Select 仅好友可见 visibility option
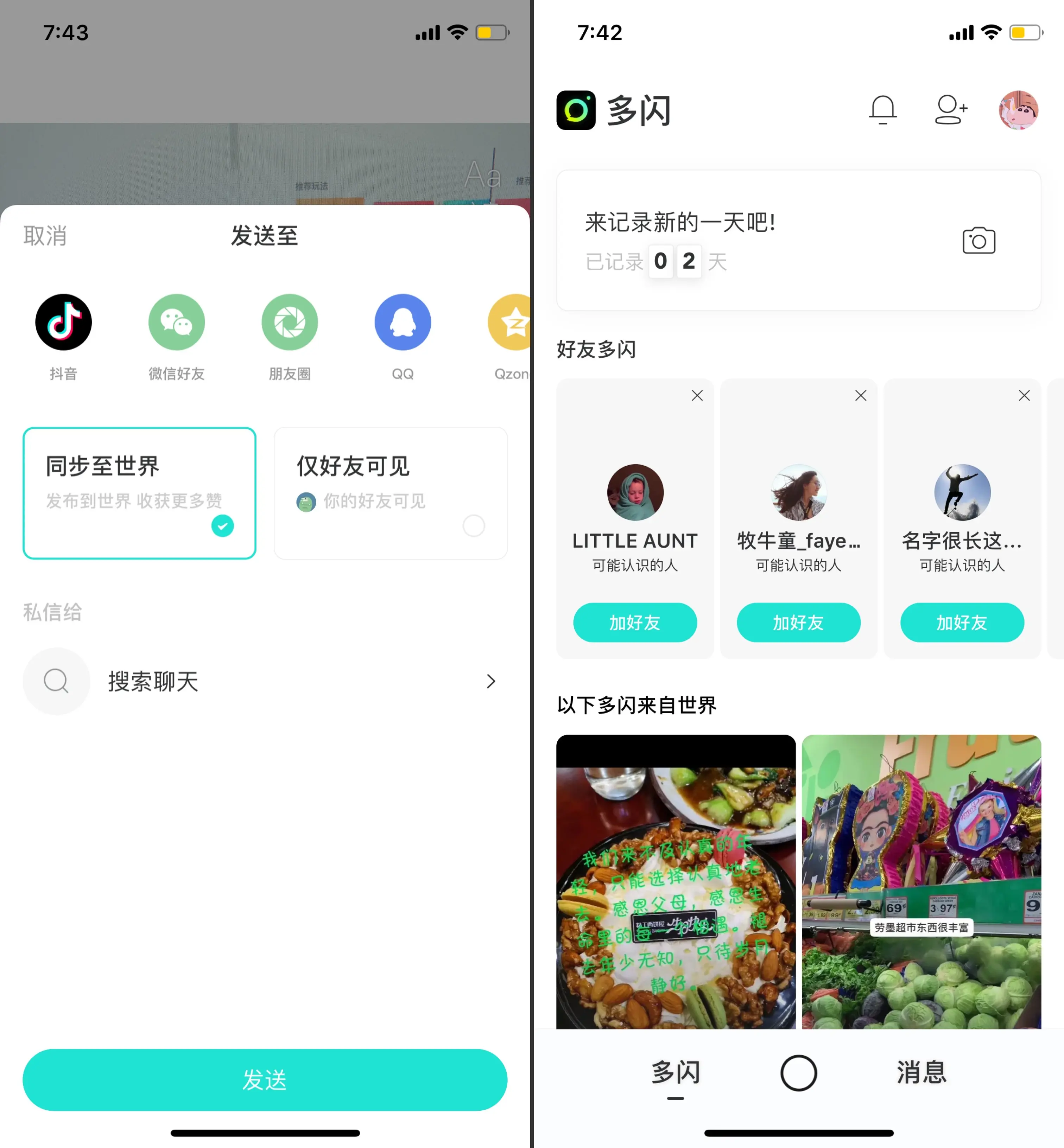The height and width of the screenshot is (1148, 1064). click(390, 492)
